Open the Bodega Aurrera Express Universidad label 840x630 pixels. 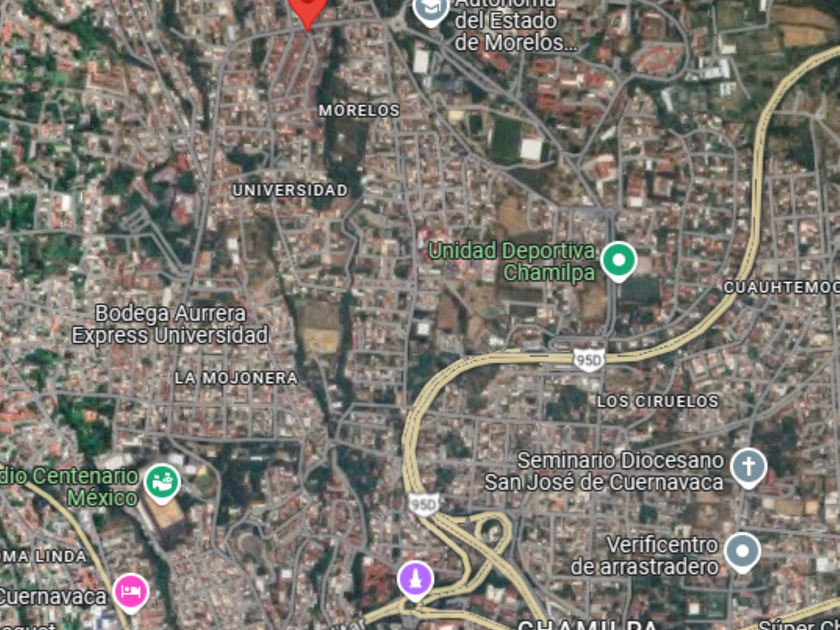tap(170, 324)
